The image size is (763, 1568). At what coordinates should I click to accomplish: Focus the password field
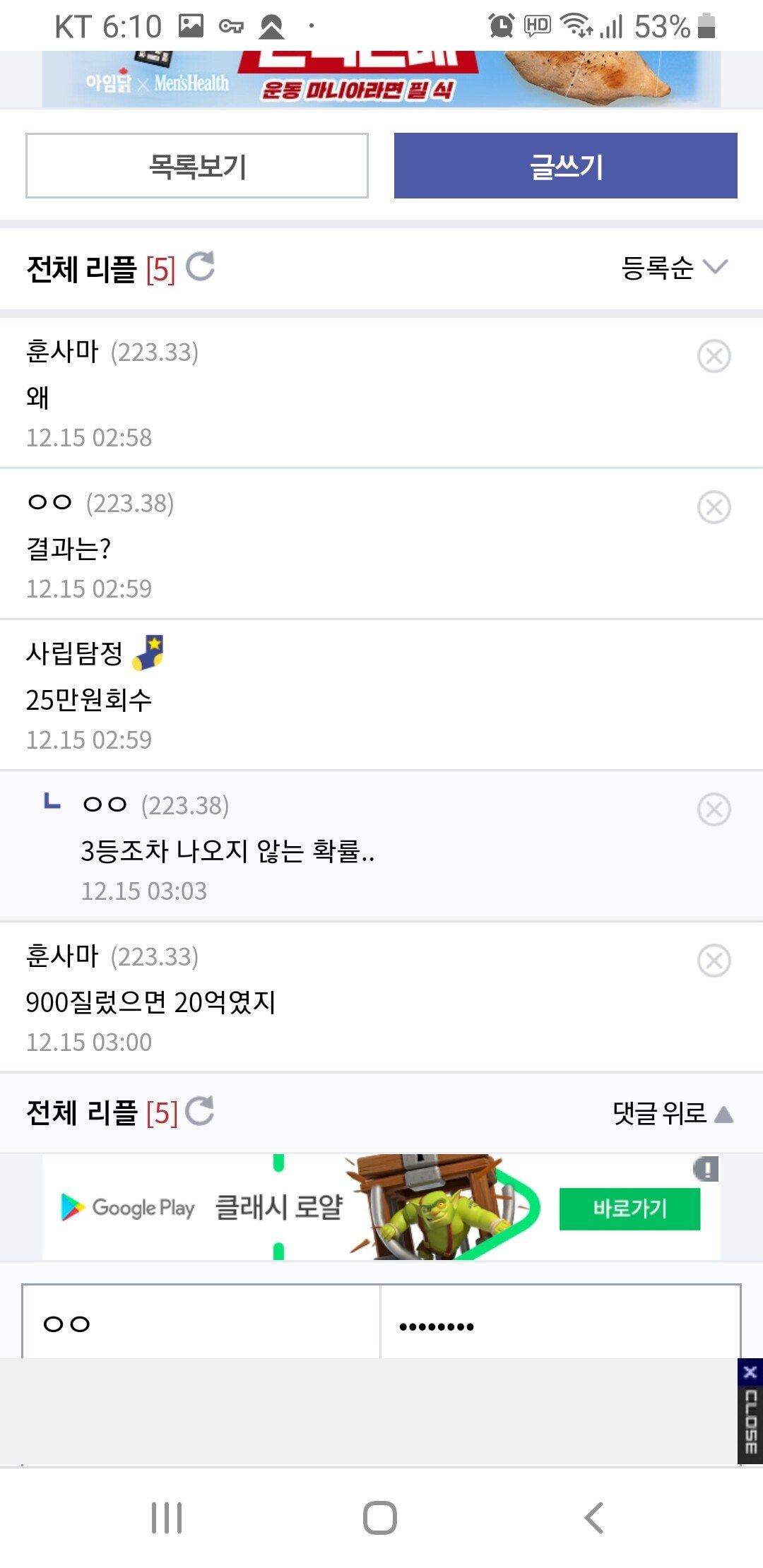[560, 1321]
